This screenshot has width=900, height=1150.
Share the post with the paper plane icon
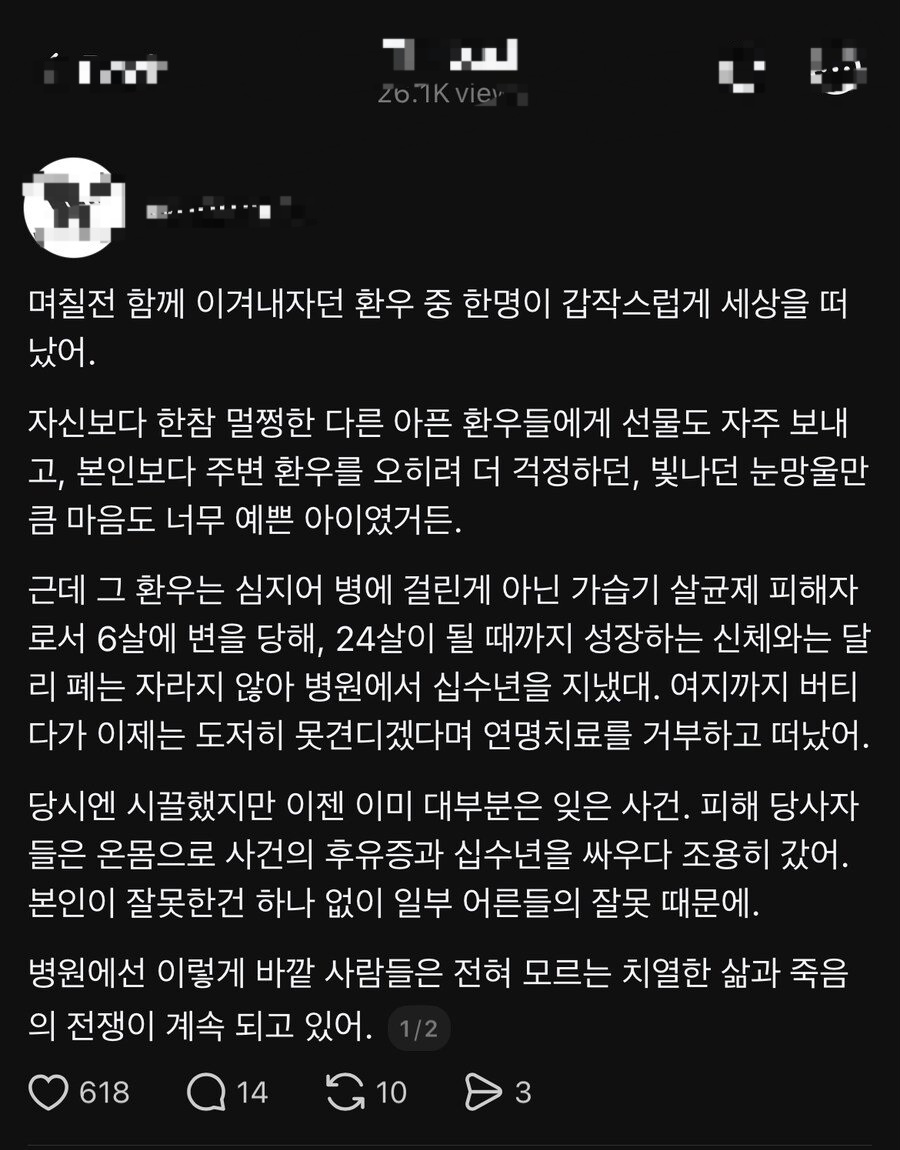(484, 1092)
